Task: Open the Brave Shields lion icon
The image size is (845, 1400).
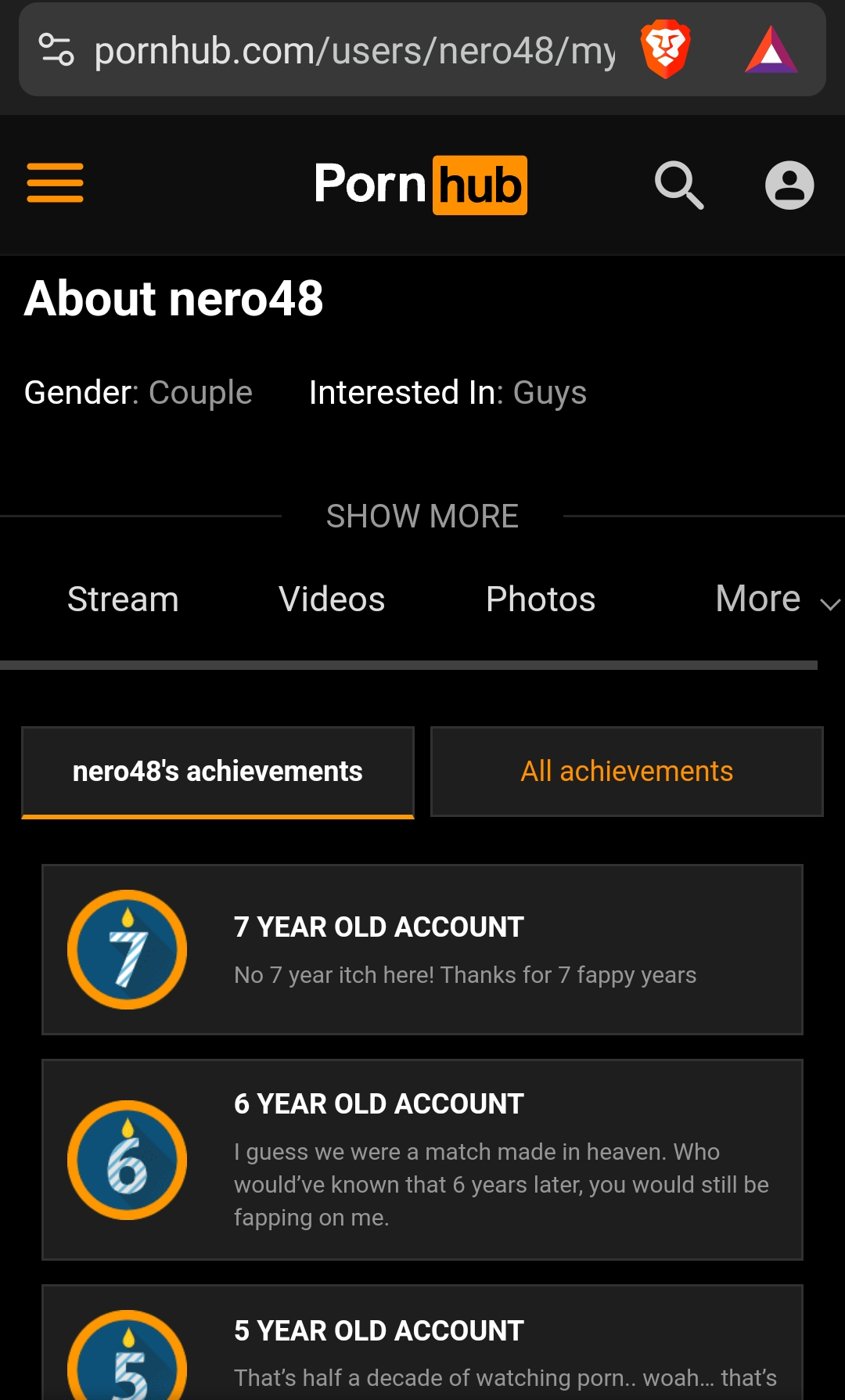Action: click(665, 49)
